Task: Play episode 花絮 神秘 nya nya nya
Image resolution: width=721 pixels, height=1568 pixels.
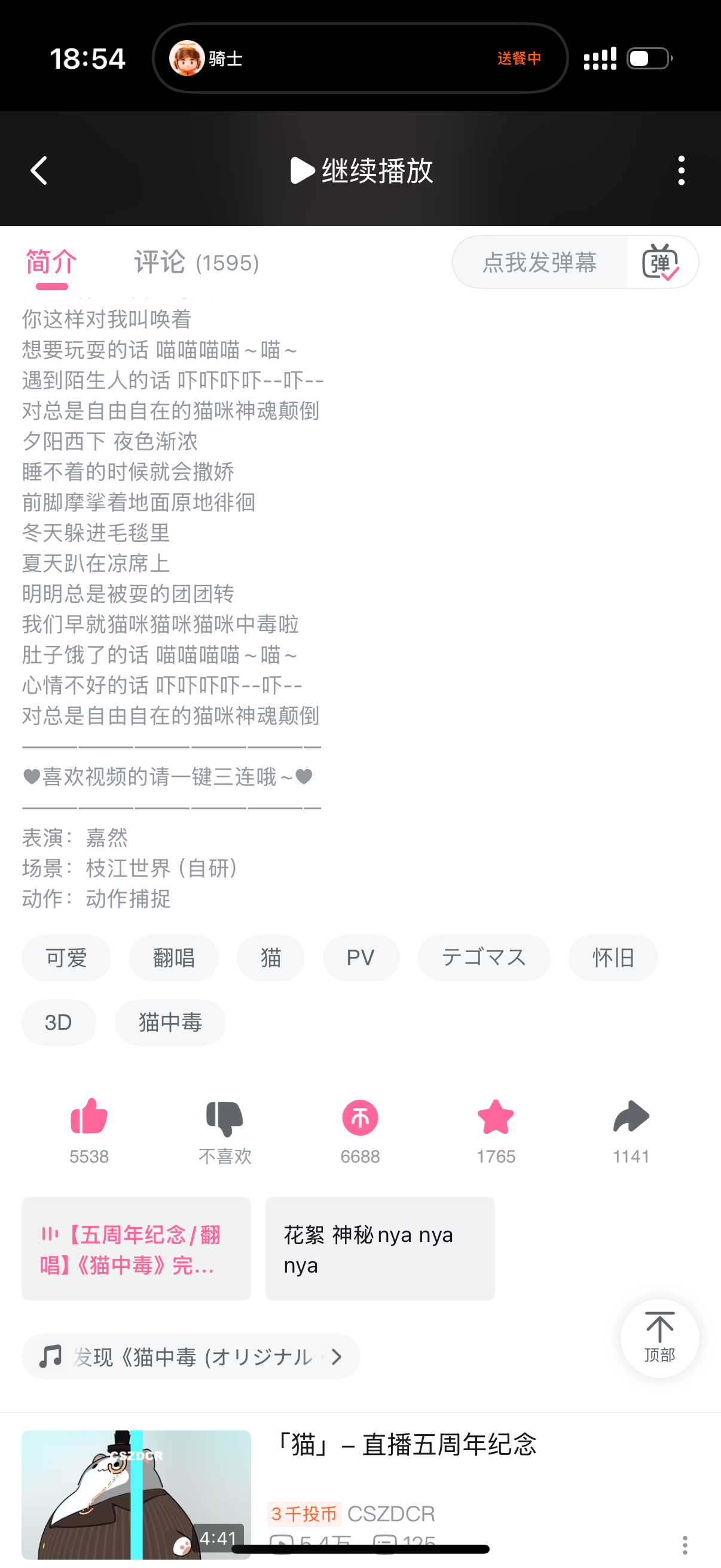Action: pyautogui.click(x=380, y=1249)
